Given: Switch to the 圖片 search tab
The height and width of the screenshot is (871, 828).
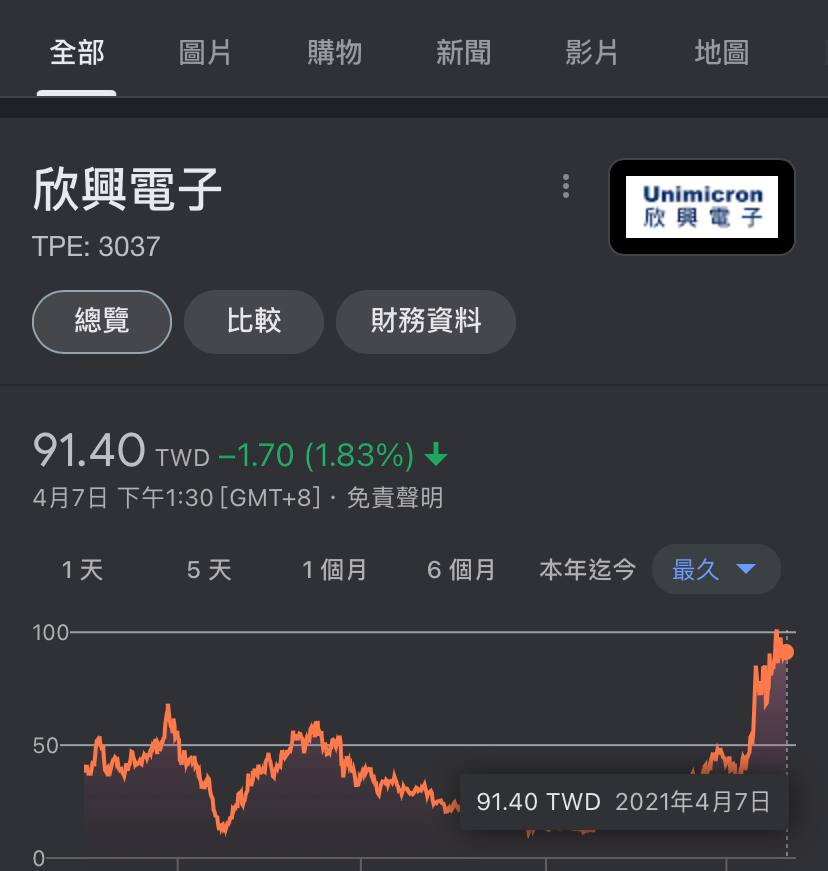Looking at the screenshot, I should pyautogui.click(x=205, y=53).
